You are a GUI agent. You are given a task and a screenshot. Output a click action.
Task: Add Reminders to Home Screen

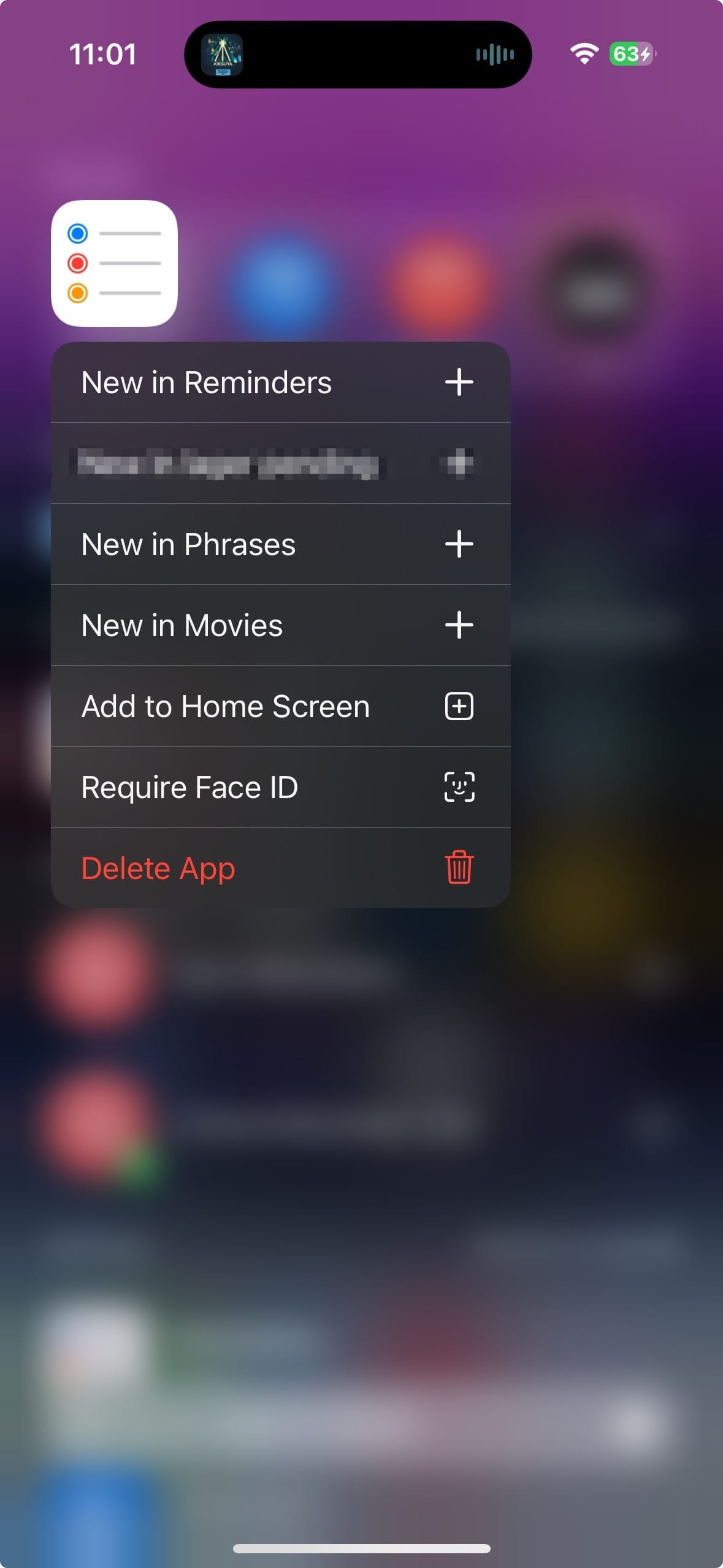coord(280,706)
